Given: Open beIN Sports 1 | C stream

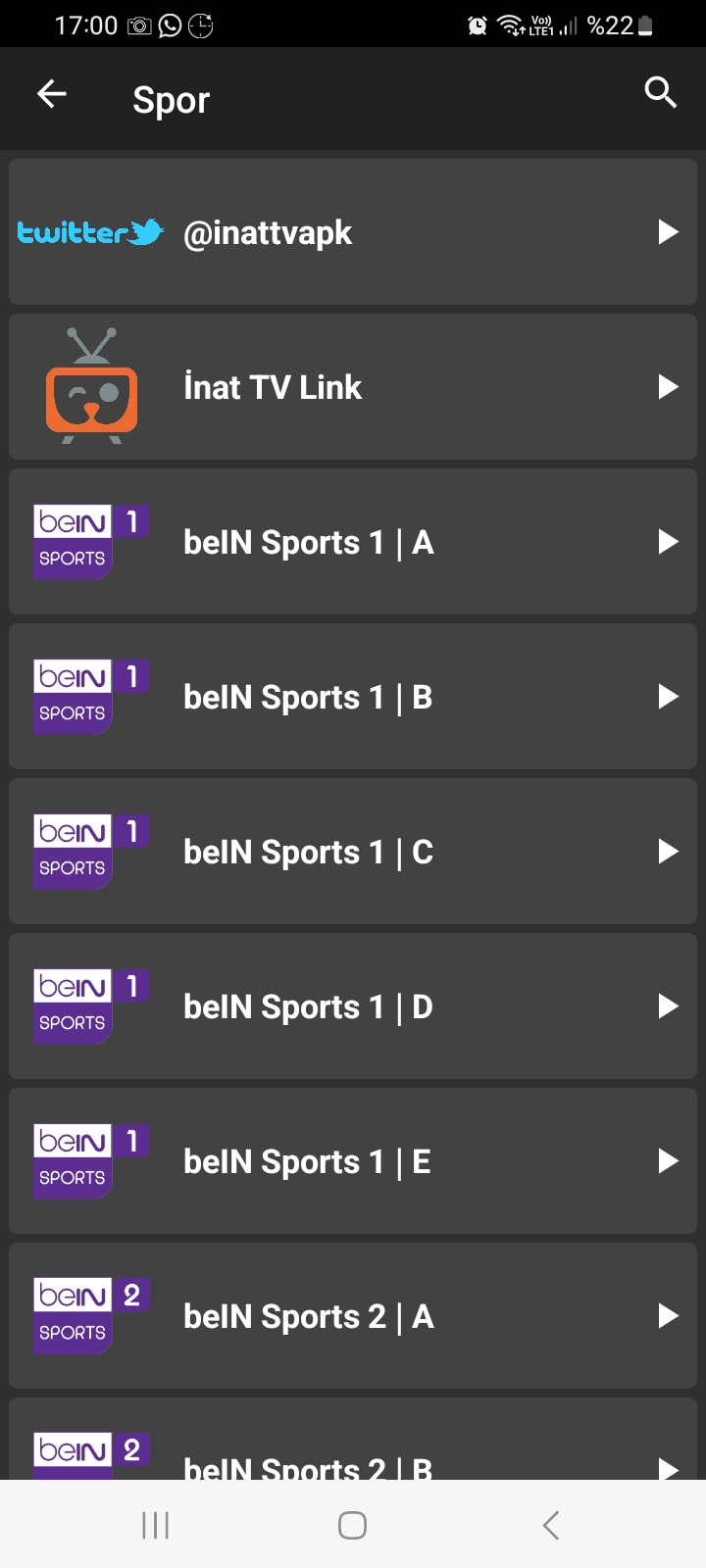Looking at the screenshot, I should pyautogui.click(x=353, y=852).
